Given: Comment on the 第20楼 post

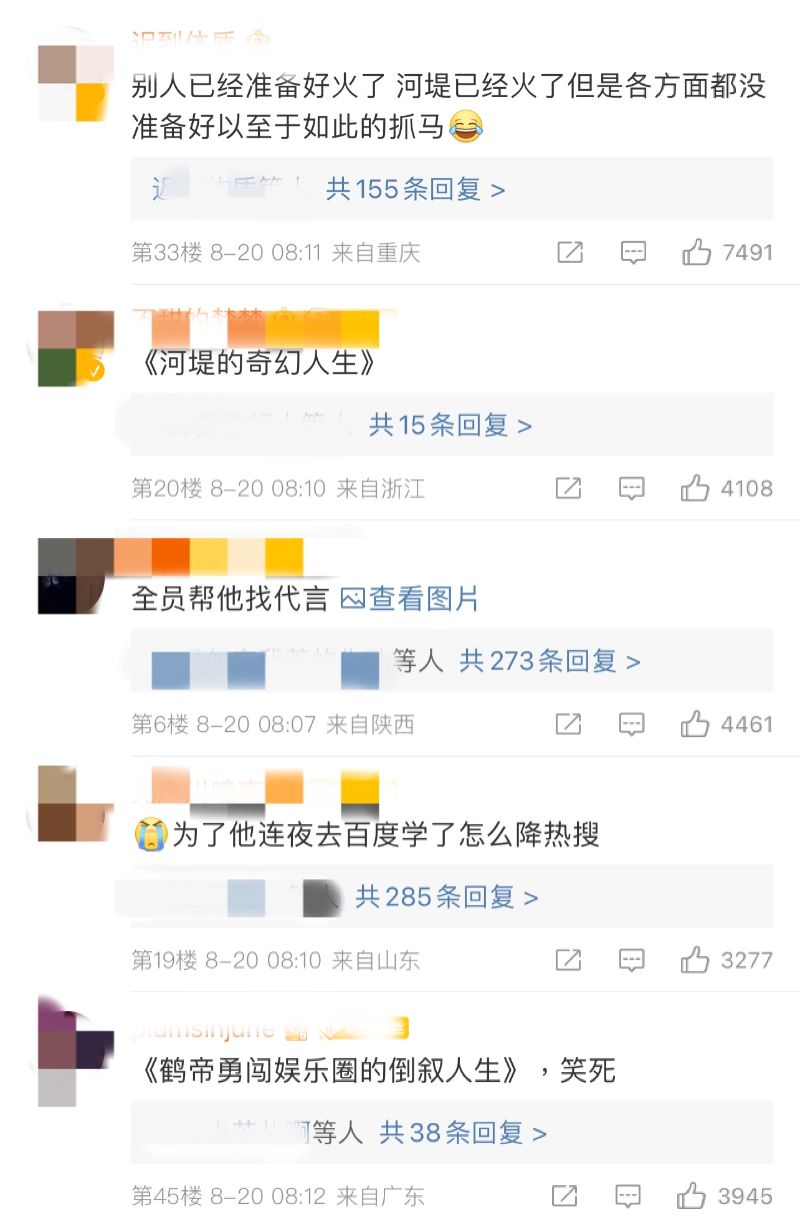Looking at the screenshot, I should [x=632, y=488].
